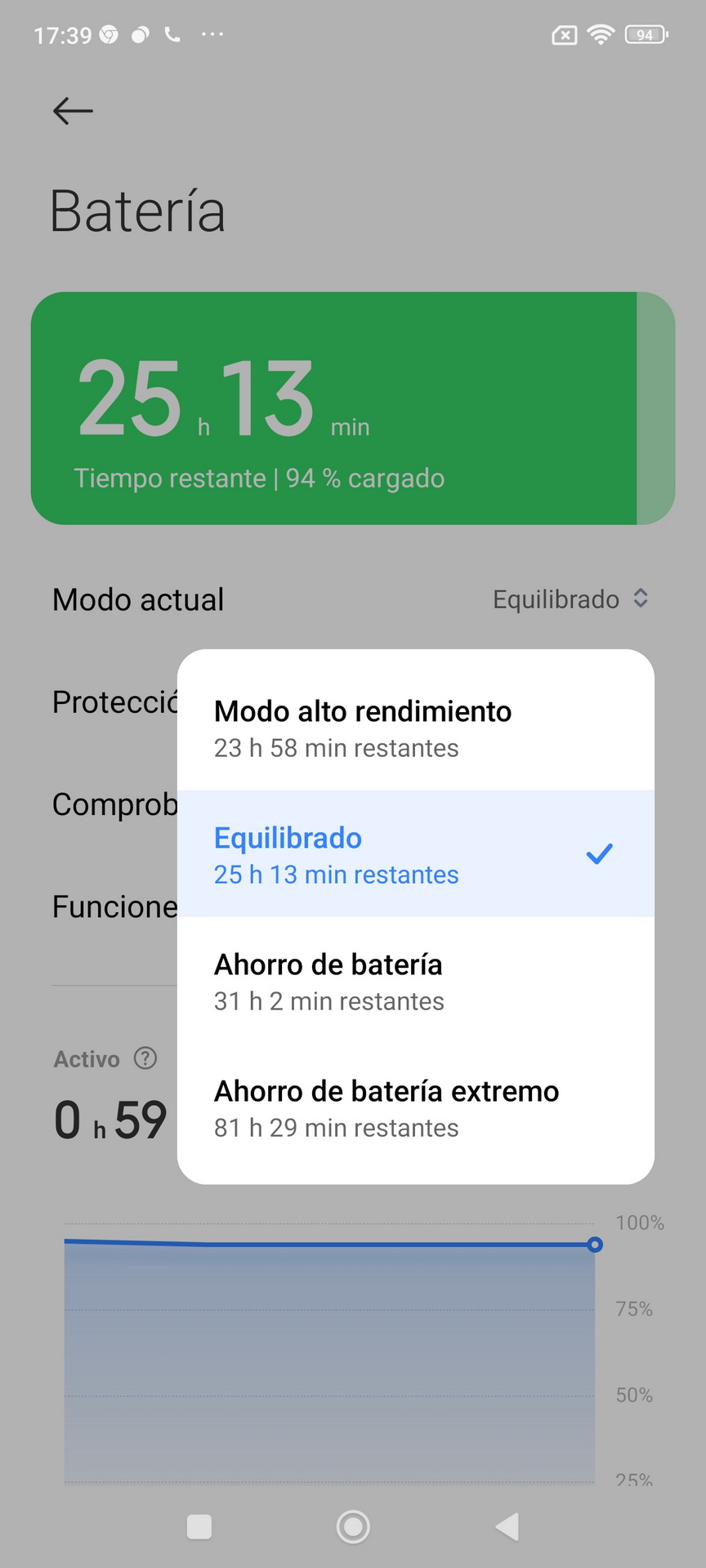Screen dimensions: 706x1568
Task: Tap the system home button
Action: [353, 1526]
